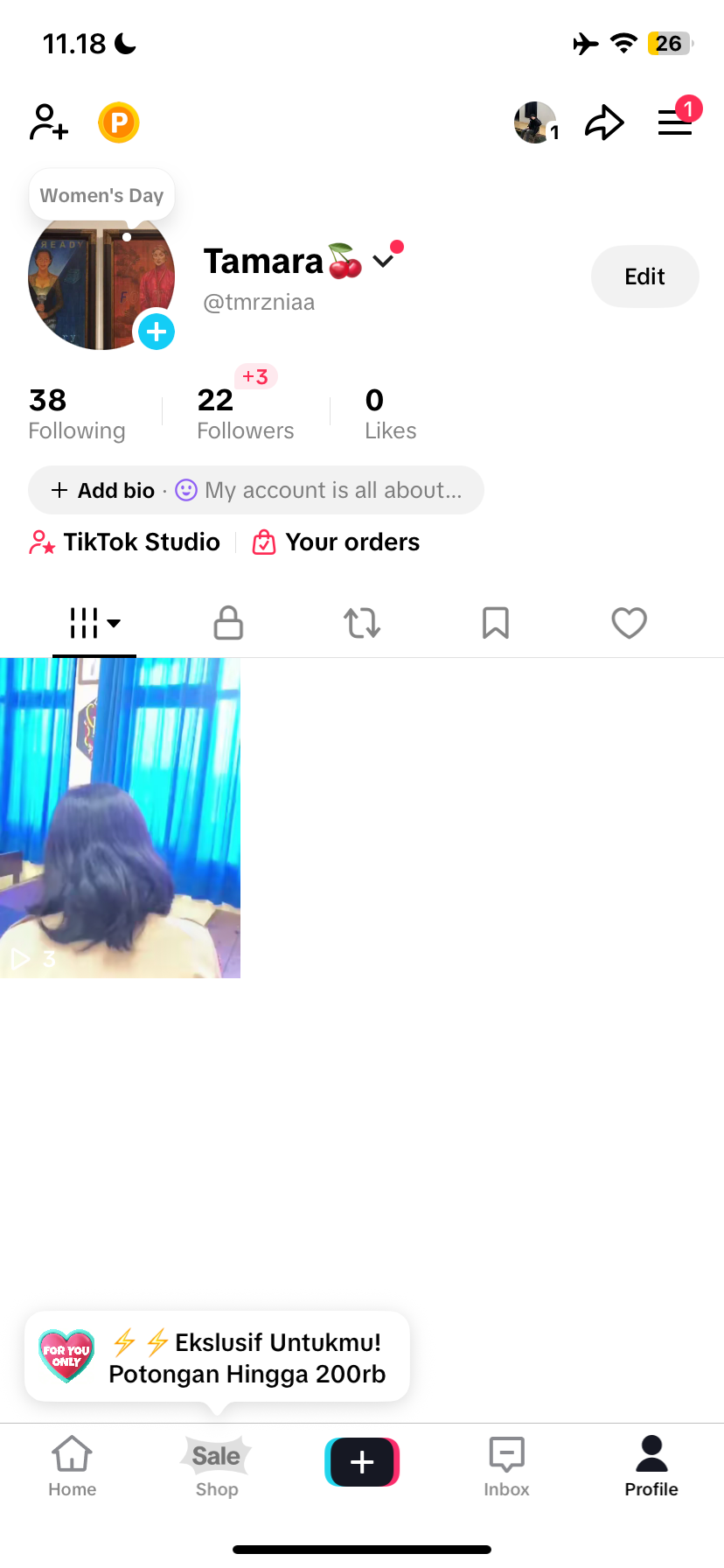
Task: View the 38 Following list
Action: click(76, 414)
